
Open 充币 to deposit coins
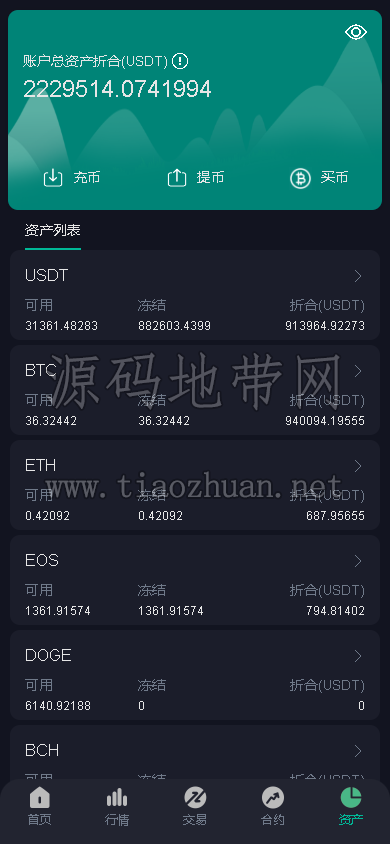(72, 178)
